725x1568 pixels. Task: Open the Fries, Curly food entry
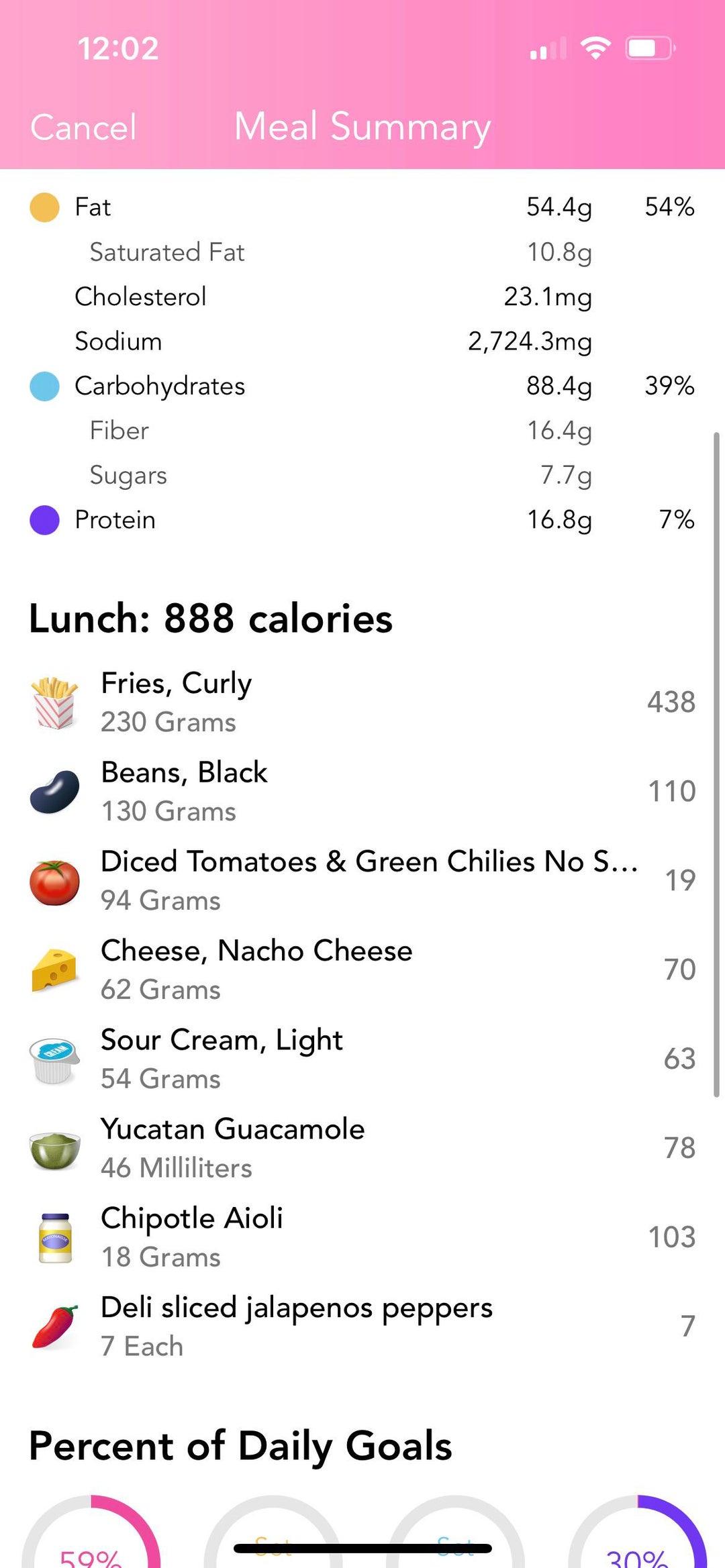(x=362, y=702)
